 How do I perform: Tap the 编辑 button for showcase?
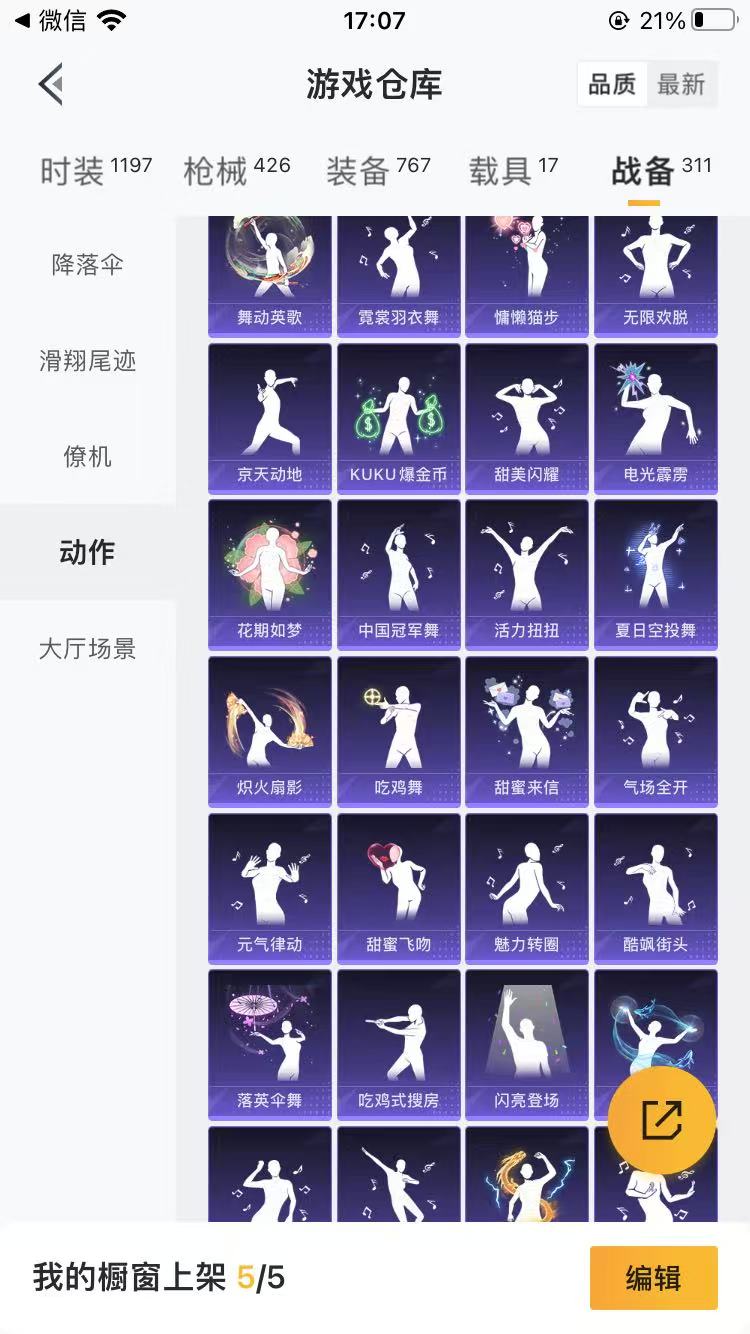click(x=654, y=1278)
